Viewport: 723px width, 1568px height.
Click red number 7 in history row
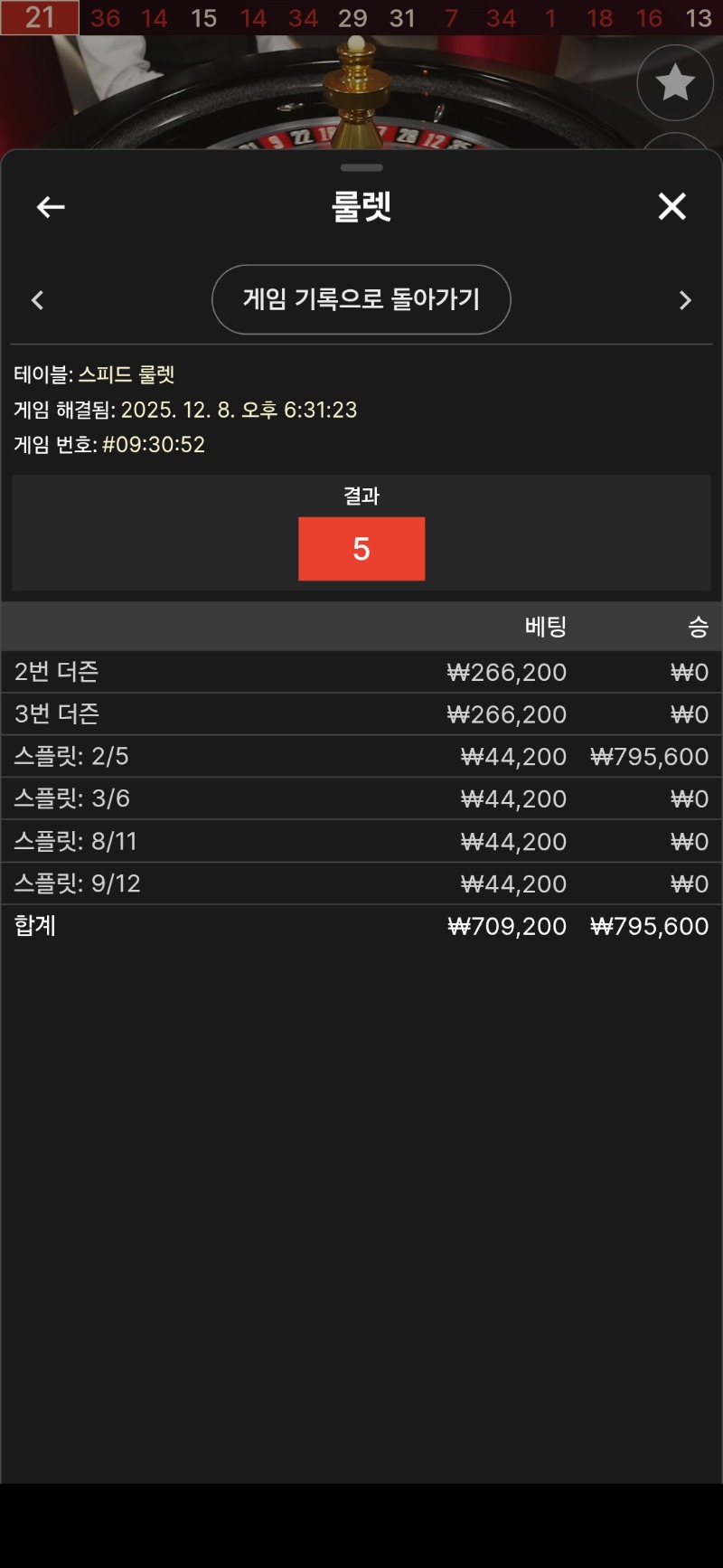(x=451, y=17)
